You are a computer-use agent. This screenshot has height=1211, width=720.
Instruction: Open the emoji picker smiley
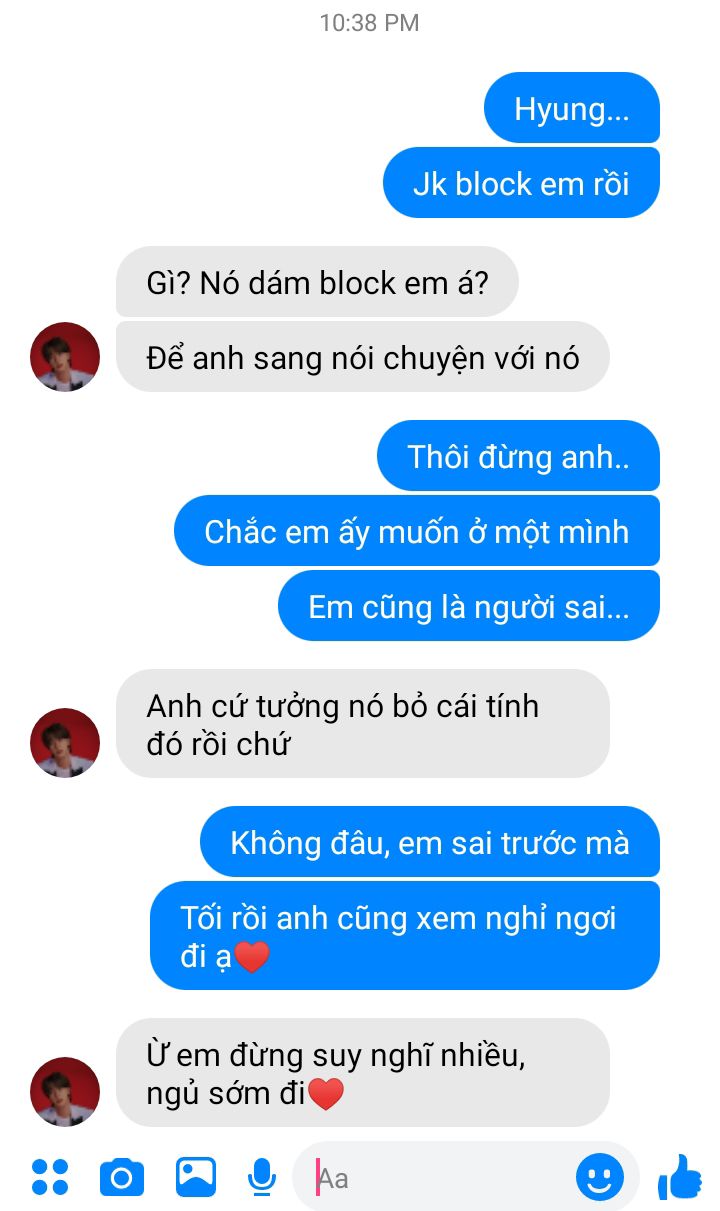(600, 1177)
